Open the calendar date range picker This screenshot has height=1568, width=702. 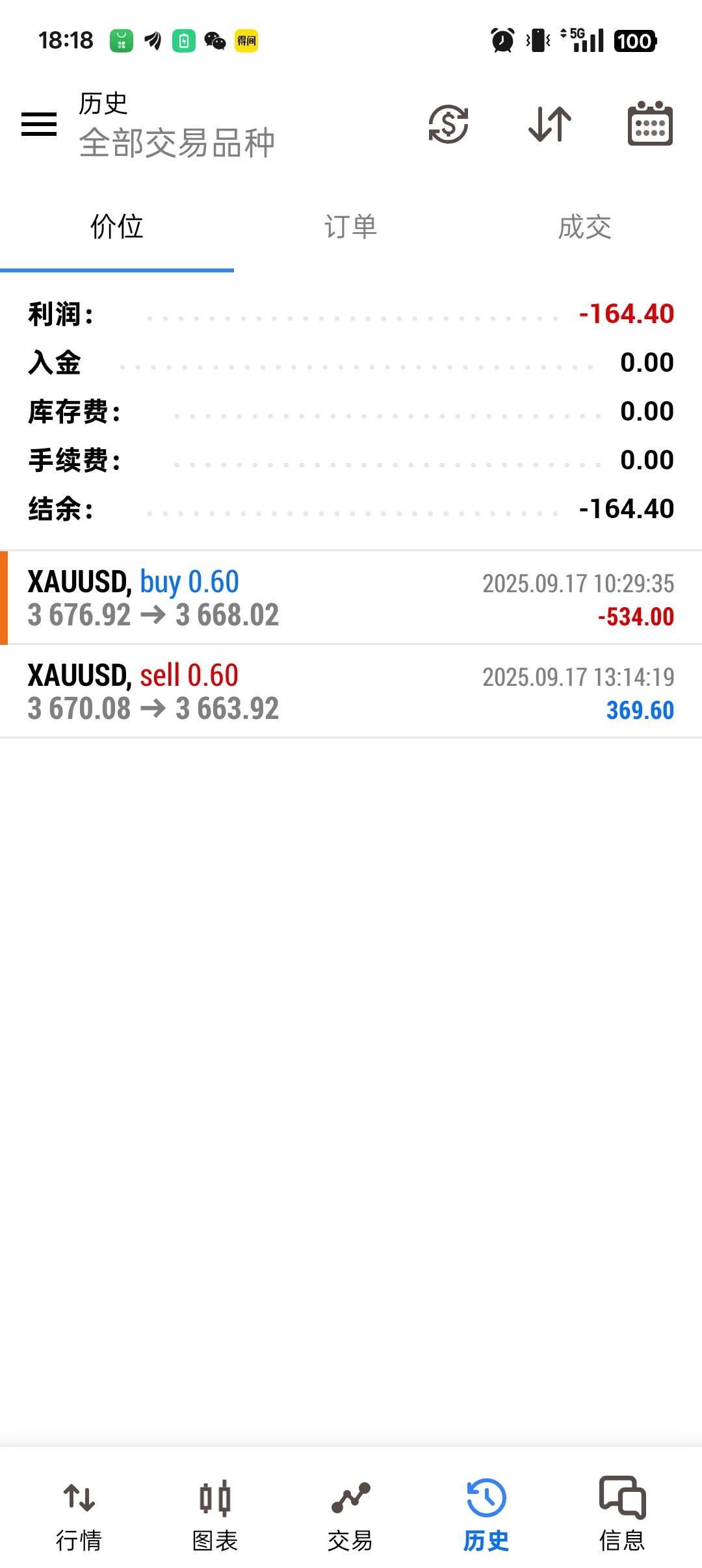(x=650, y=124)
